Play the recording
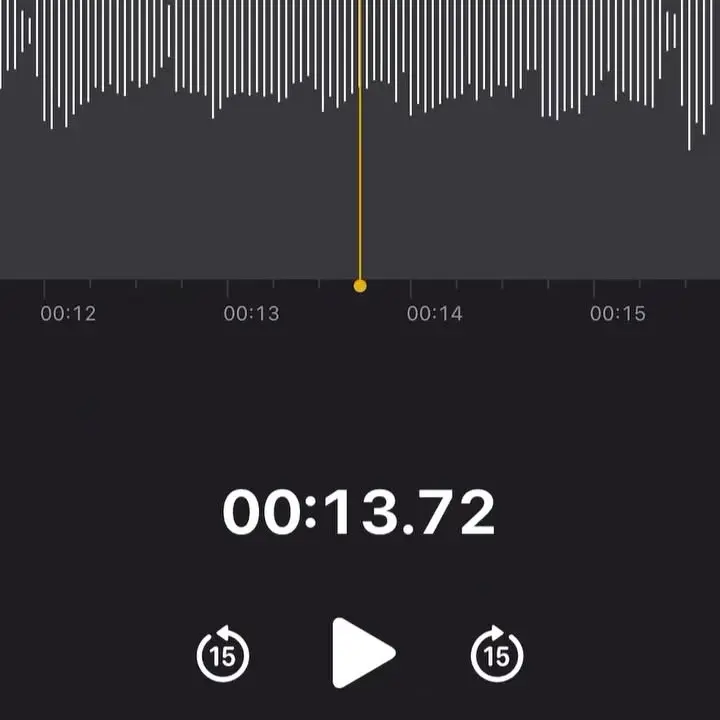Image resolution: width=720 pixels, height=720 pixels. pos(361,653)
